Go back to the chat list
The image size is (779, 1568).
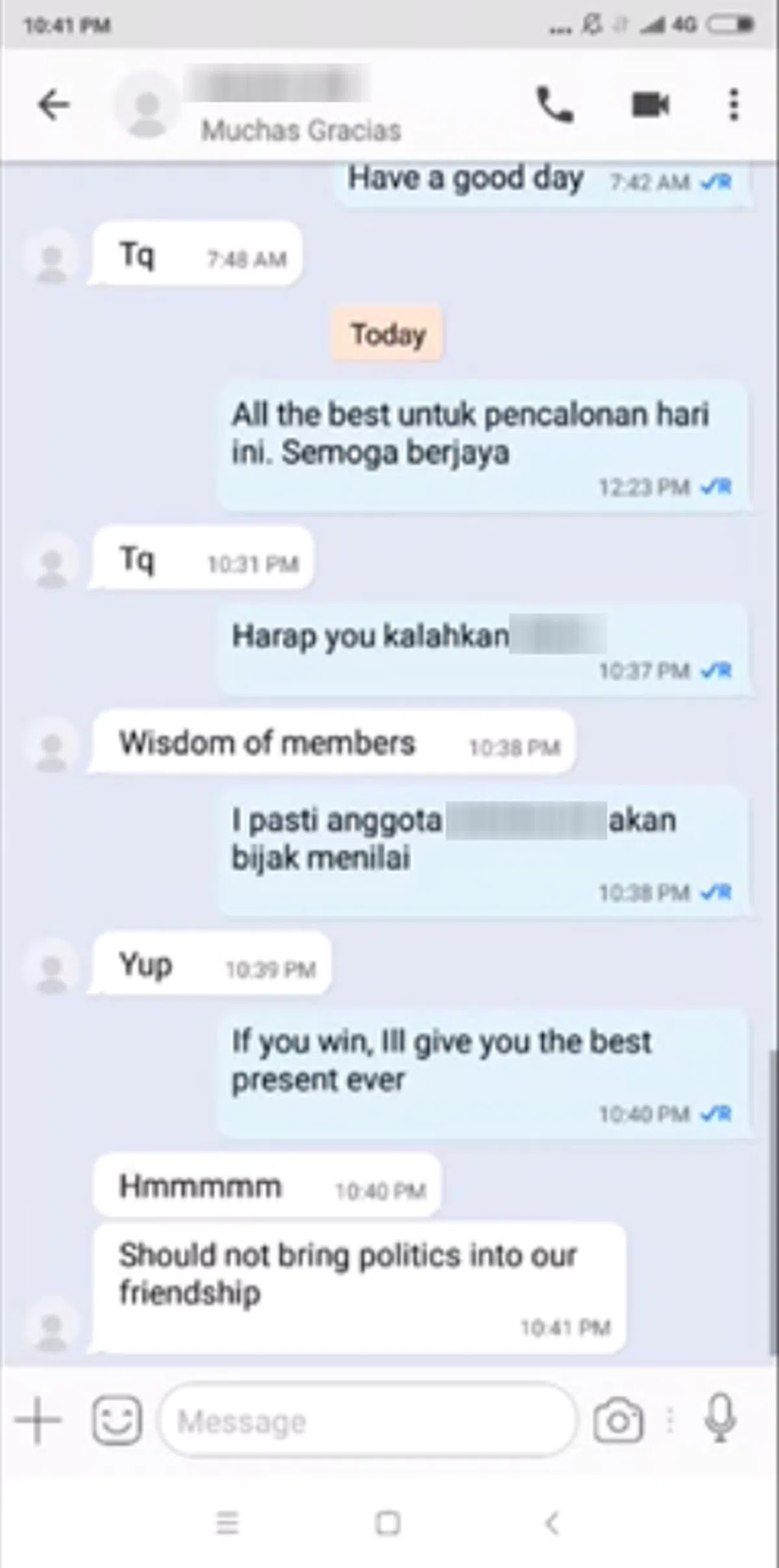[53, 105]
